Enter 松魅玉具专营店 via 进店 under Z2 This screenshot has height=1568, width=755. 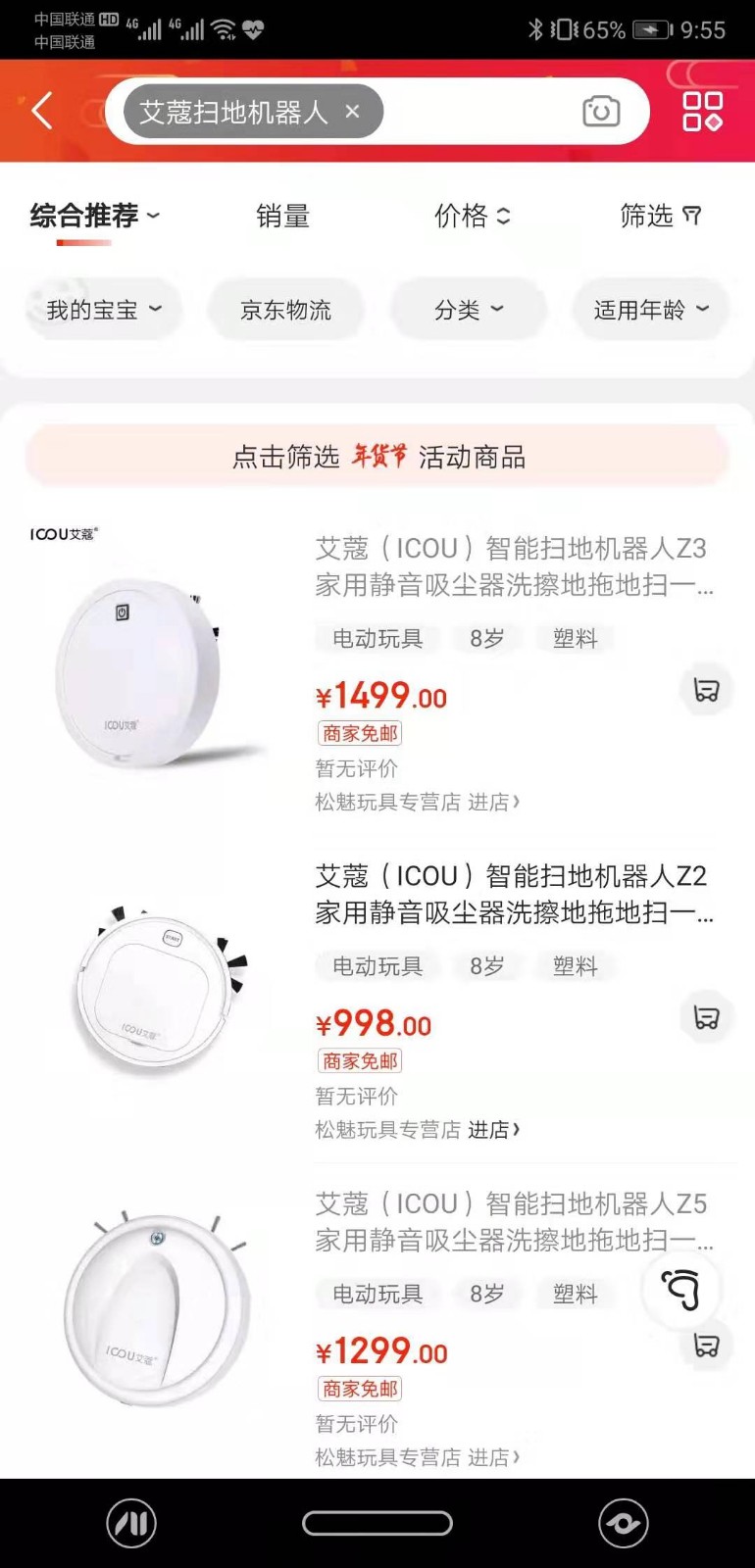click(493, 1130)
